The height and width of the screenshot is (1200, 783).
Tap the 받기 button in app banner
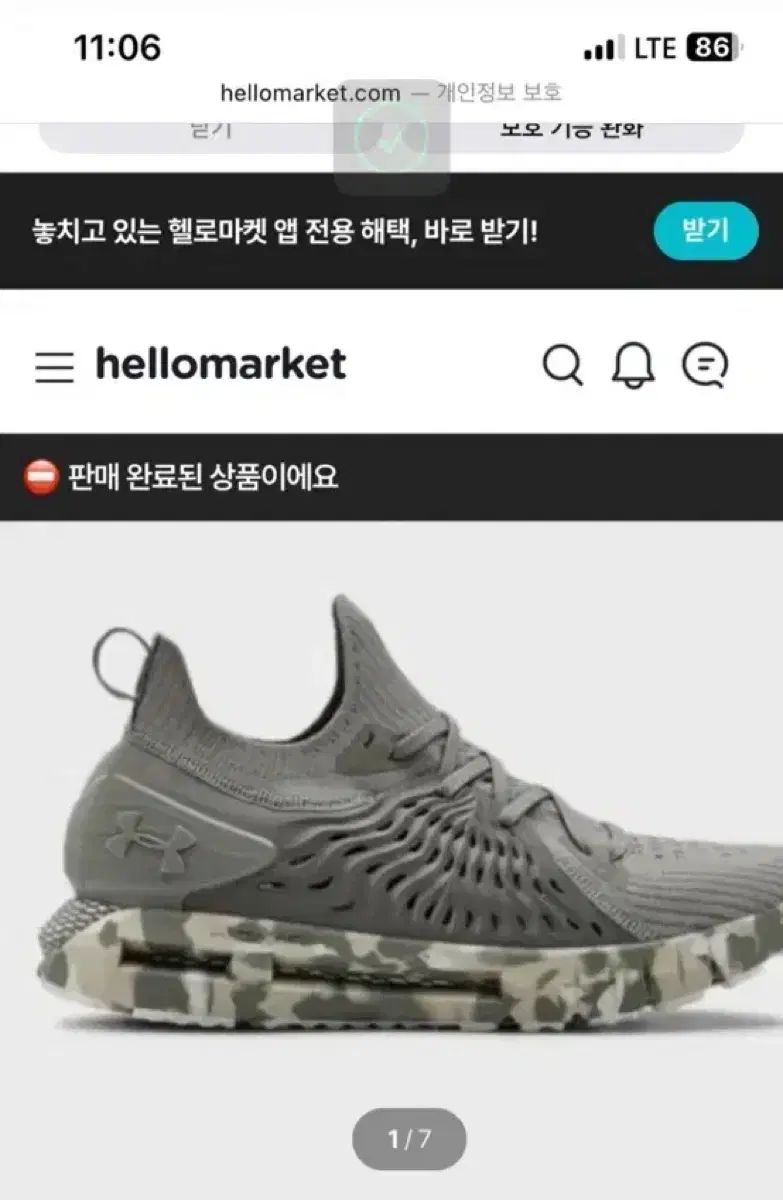click(705, 231)
